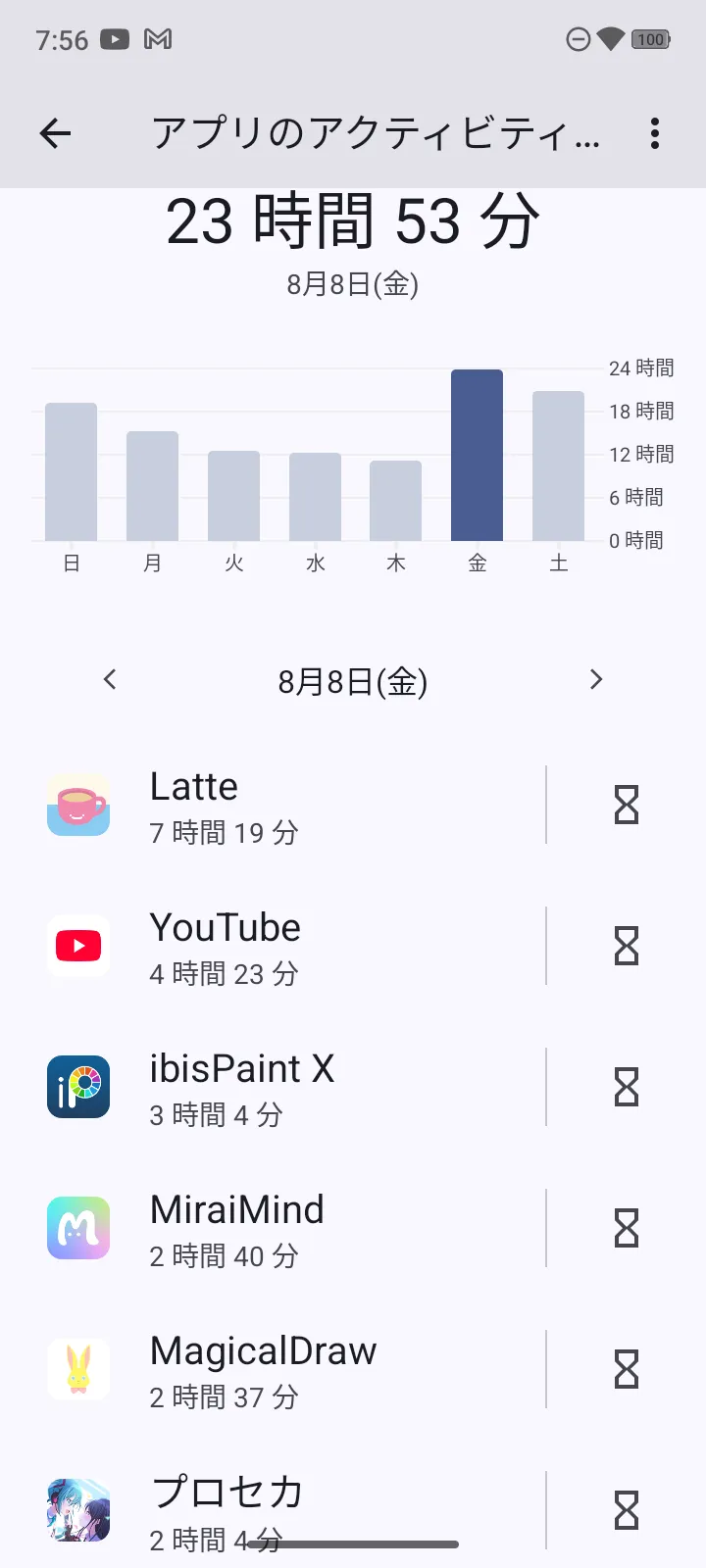Select the Tuesday bar in the chart

coord(233,496)
